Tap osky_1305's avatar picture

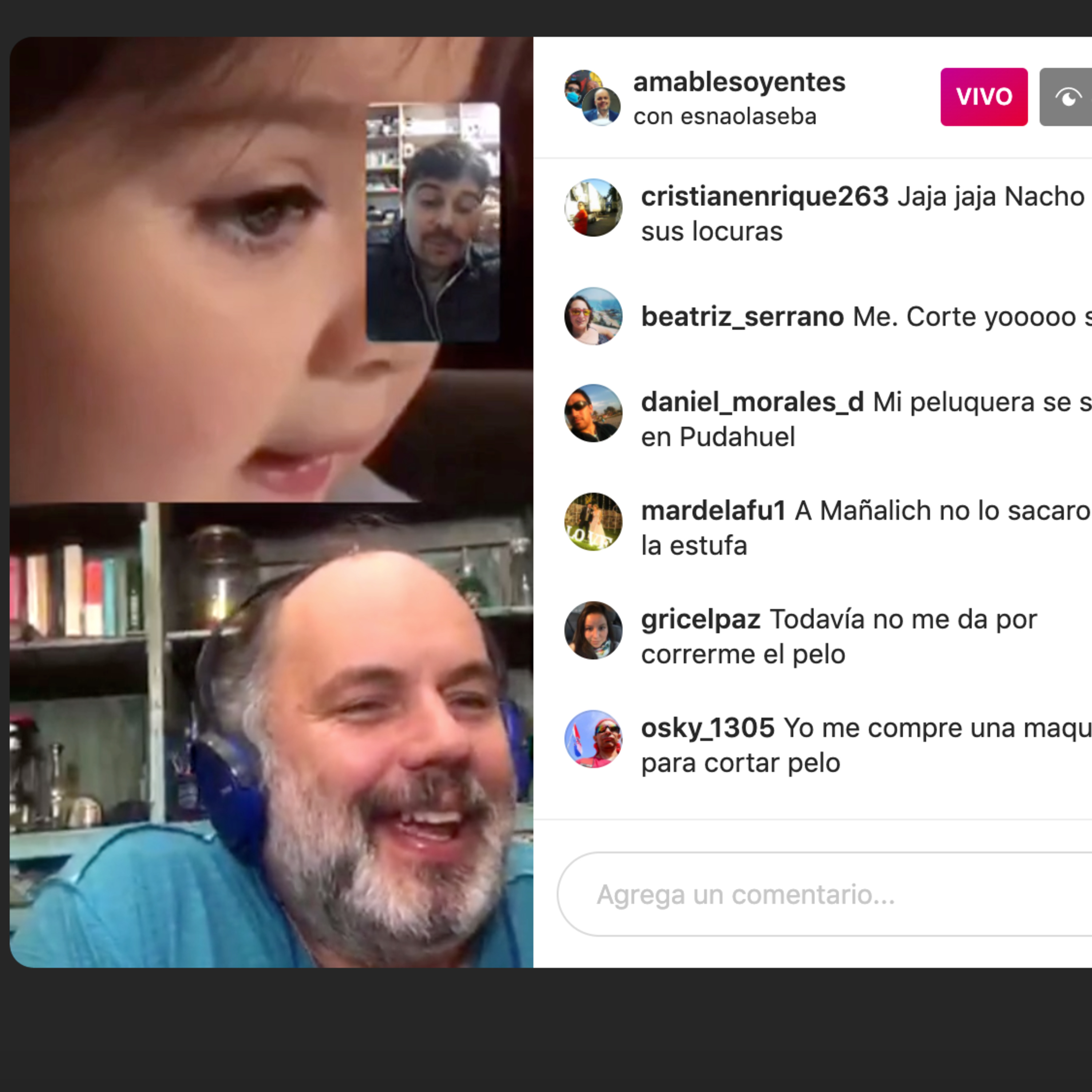click(593, 739)
